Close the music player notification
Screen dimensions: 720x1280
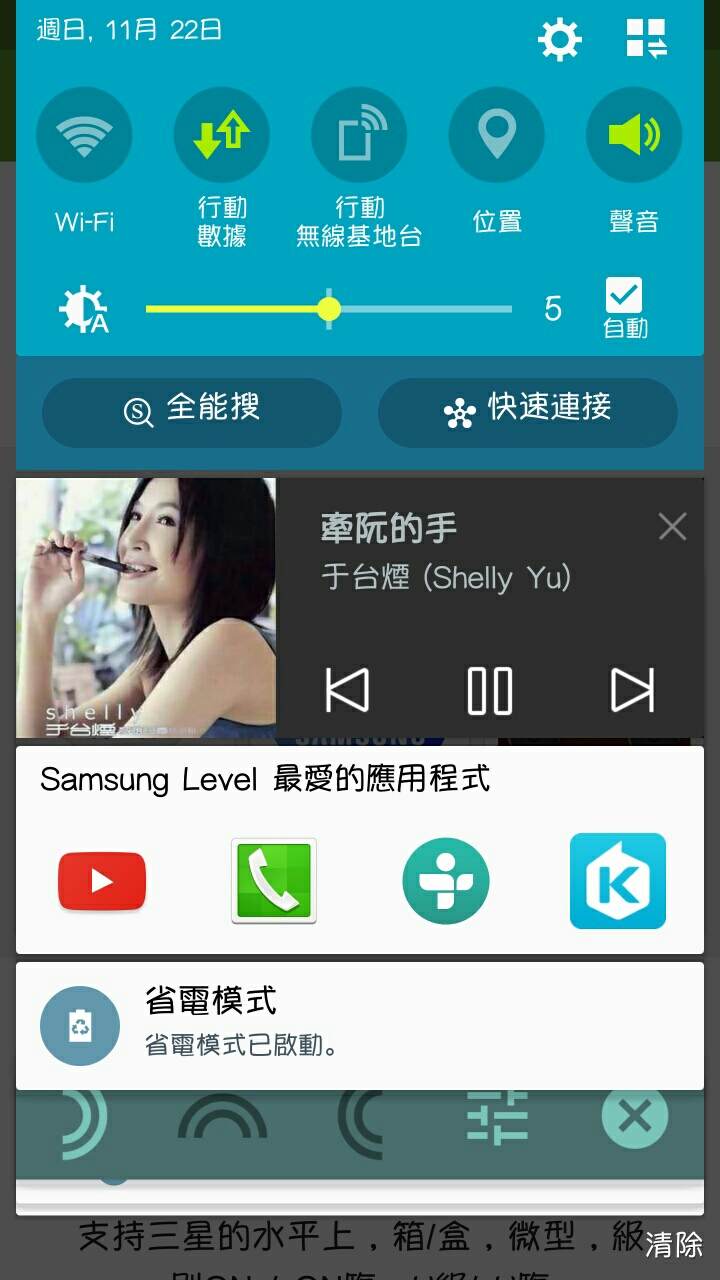[673, 526]
